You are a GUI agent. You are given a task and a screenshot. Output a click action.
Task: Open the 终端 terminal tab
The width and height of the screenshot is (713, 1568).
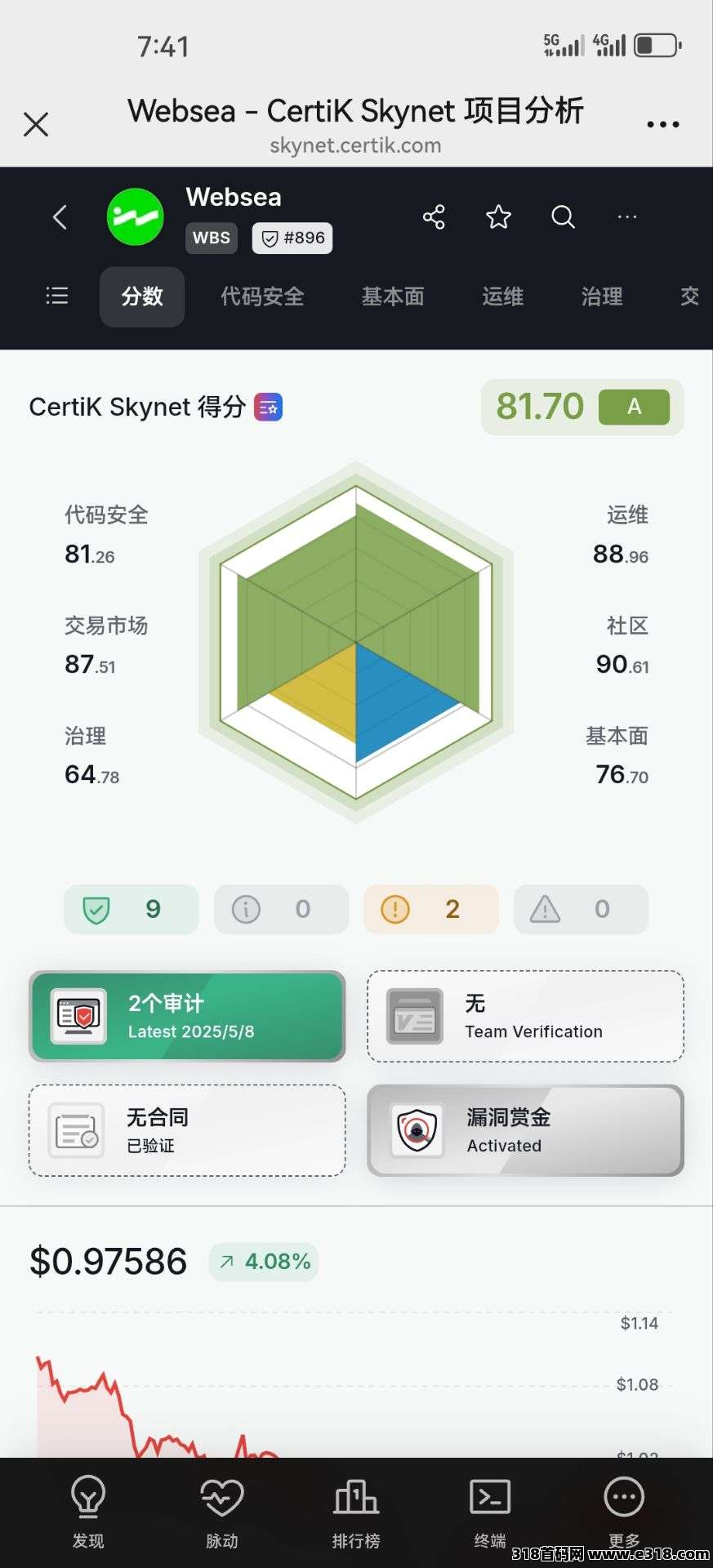point(490,1512)
